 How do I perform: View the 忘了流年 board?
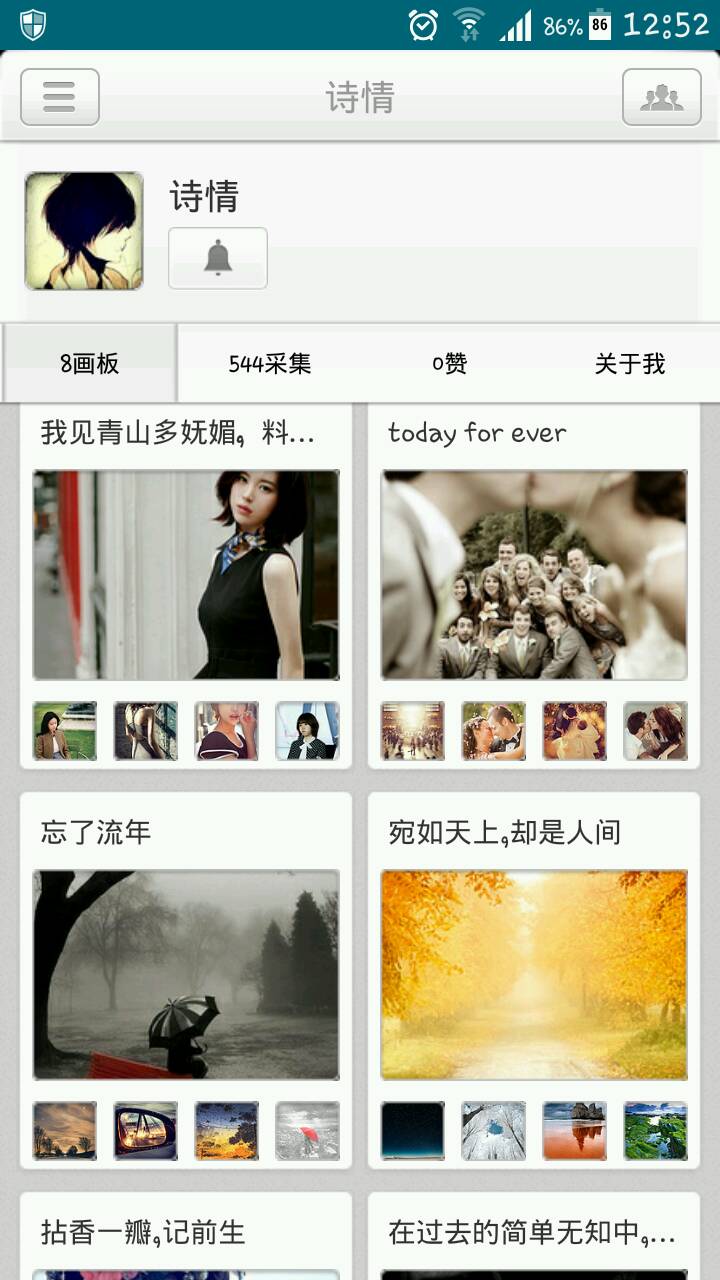pyautogui.click(x=186, y=975)
